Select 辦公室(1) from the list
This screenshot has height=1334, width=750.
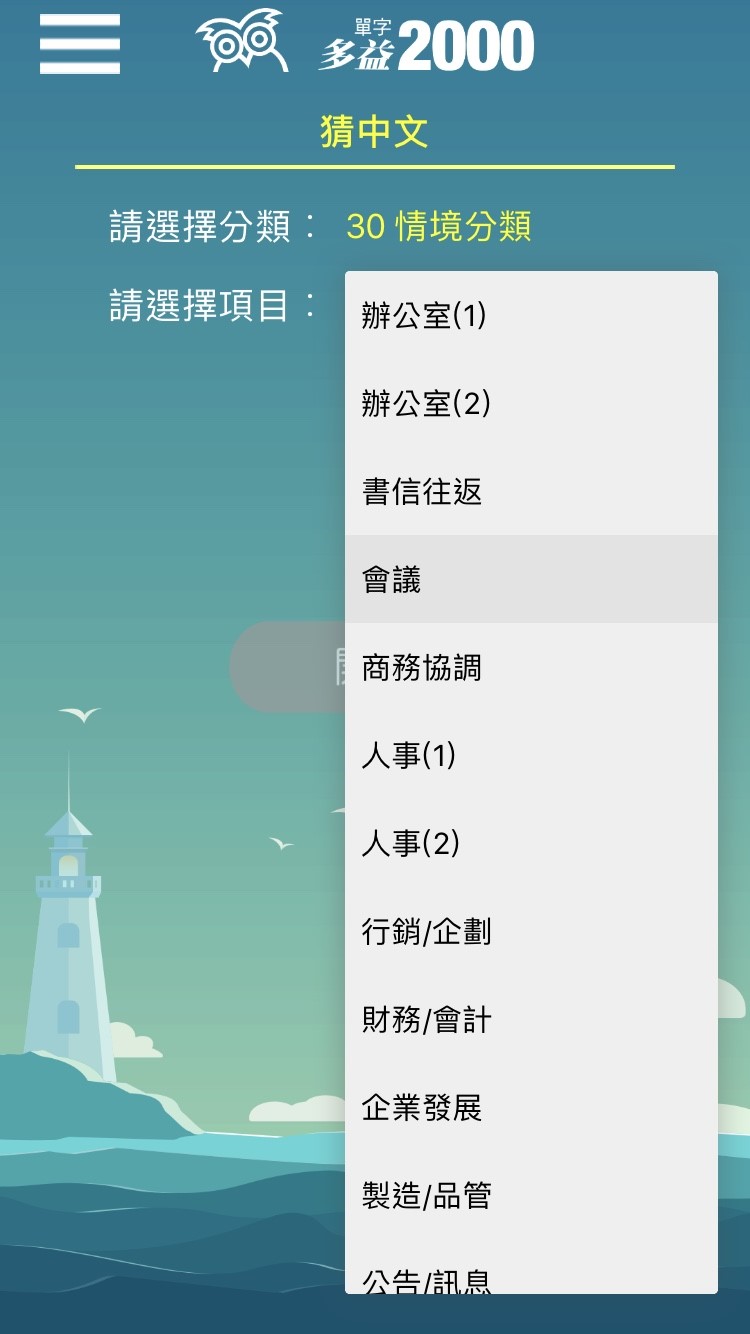(531, 316)
